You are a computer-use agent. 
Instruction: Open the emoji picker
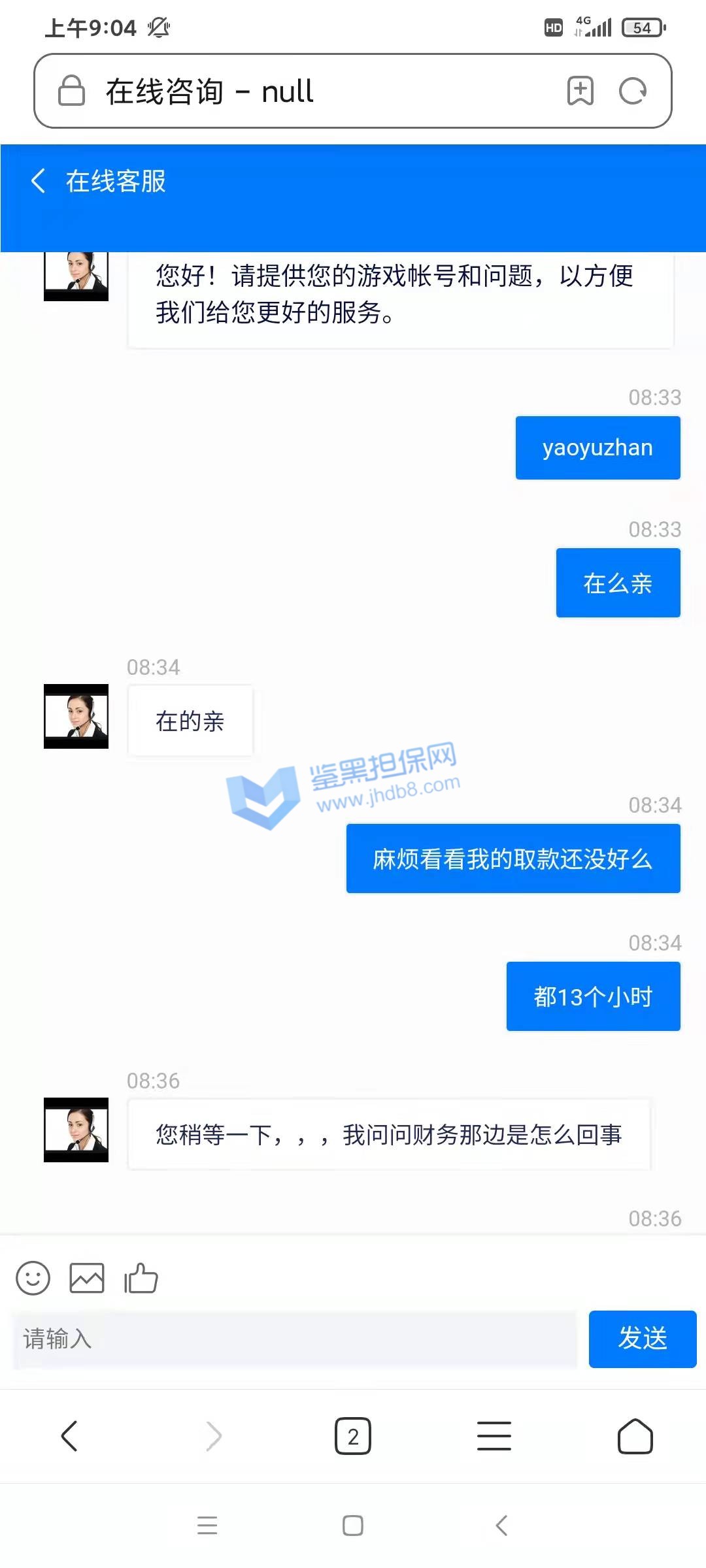[33, 1278]
